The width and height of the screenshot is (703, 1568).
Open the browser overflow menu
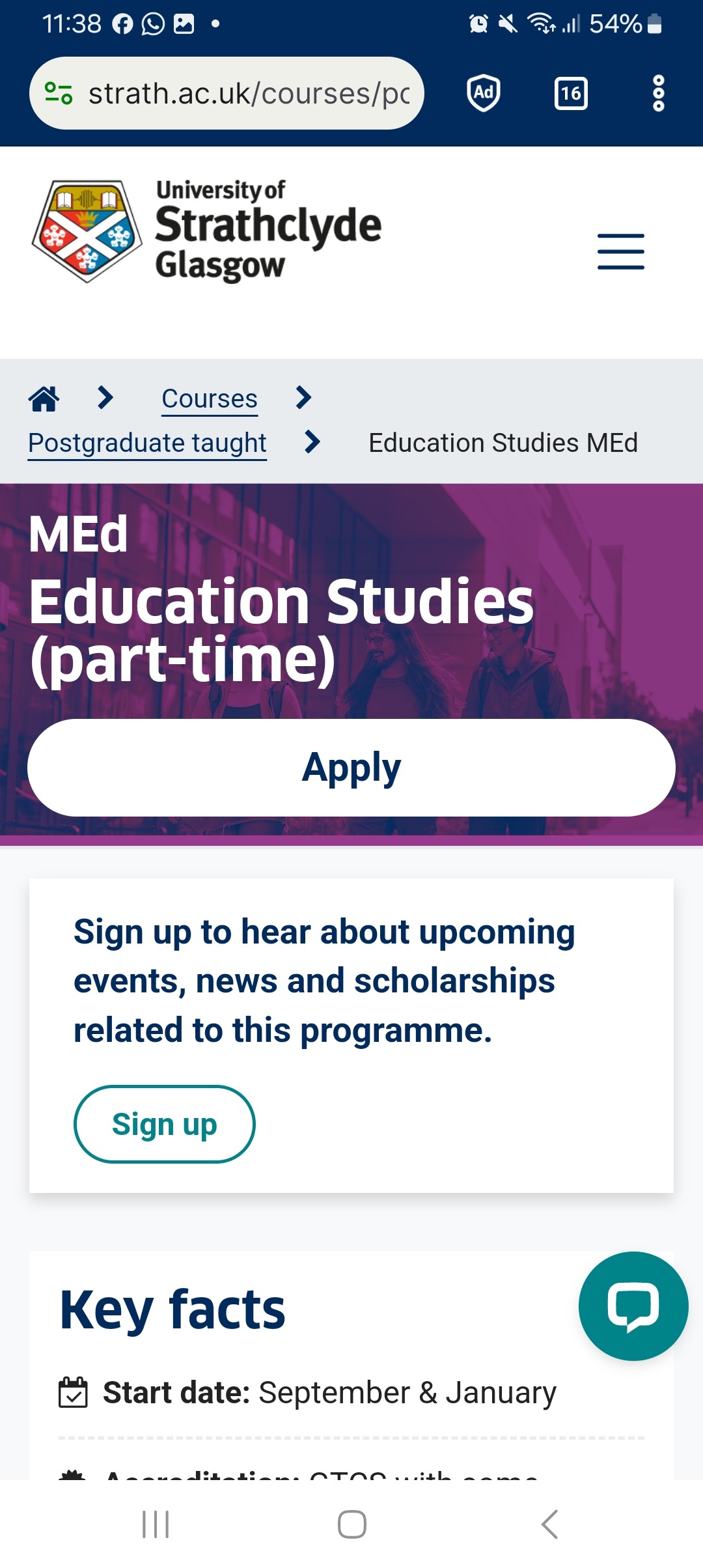[x=658, y=93]
